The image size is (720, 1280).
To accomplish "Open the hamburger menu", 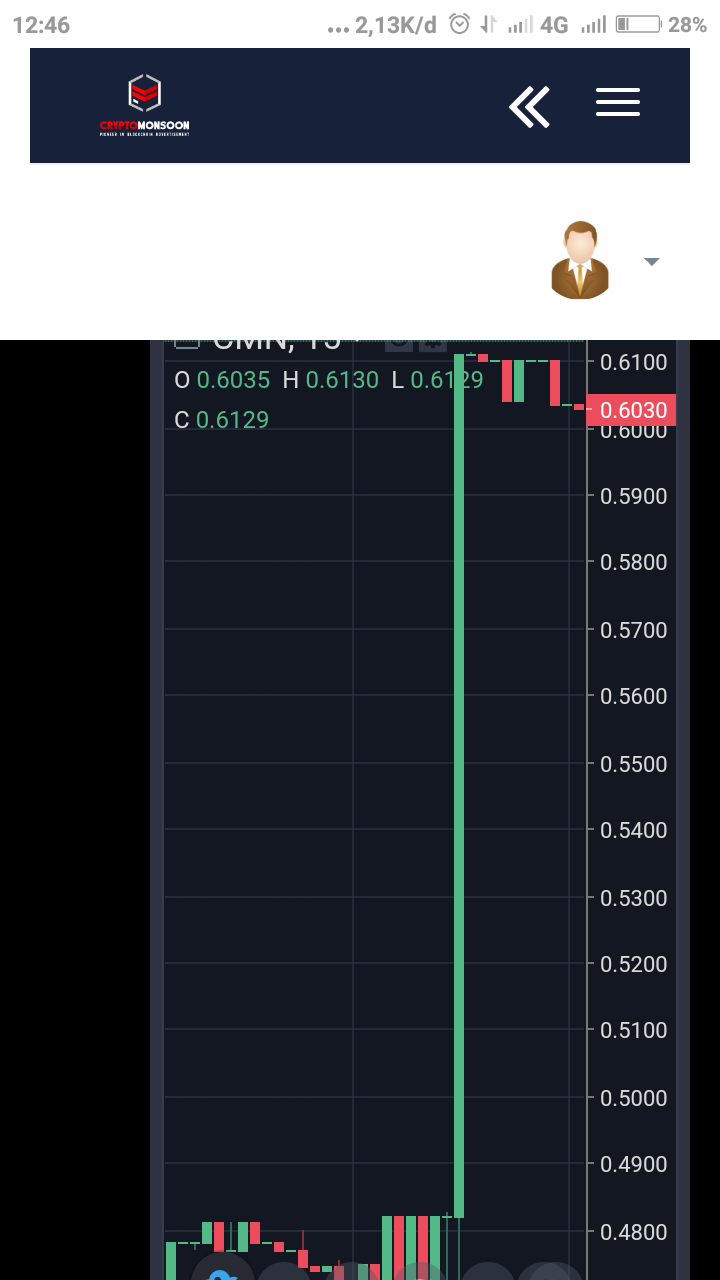I will click(618, 102).
